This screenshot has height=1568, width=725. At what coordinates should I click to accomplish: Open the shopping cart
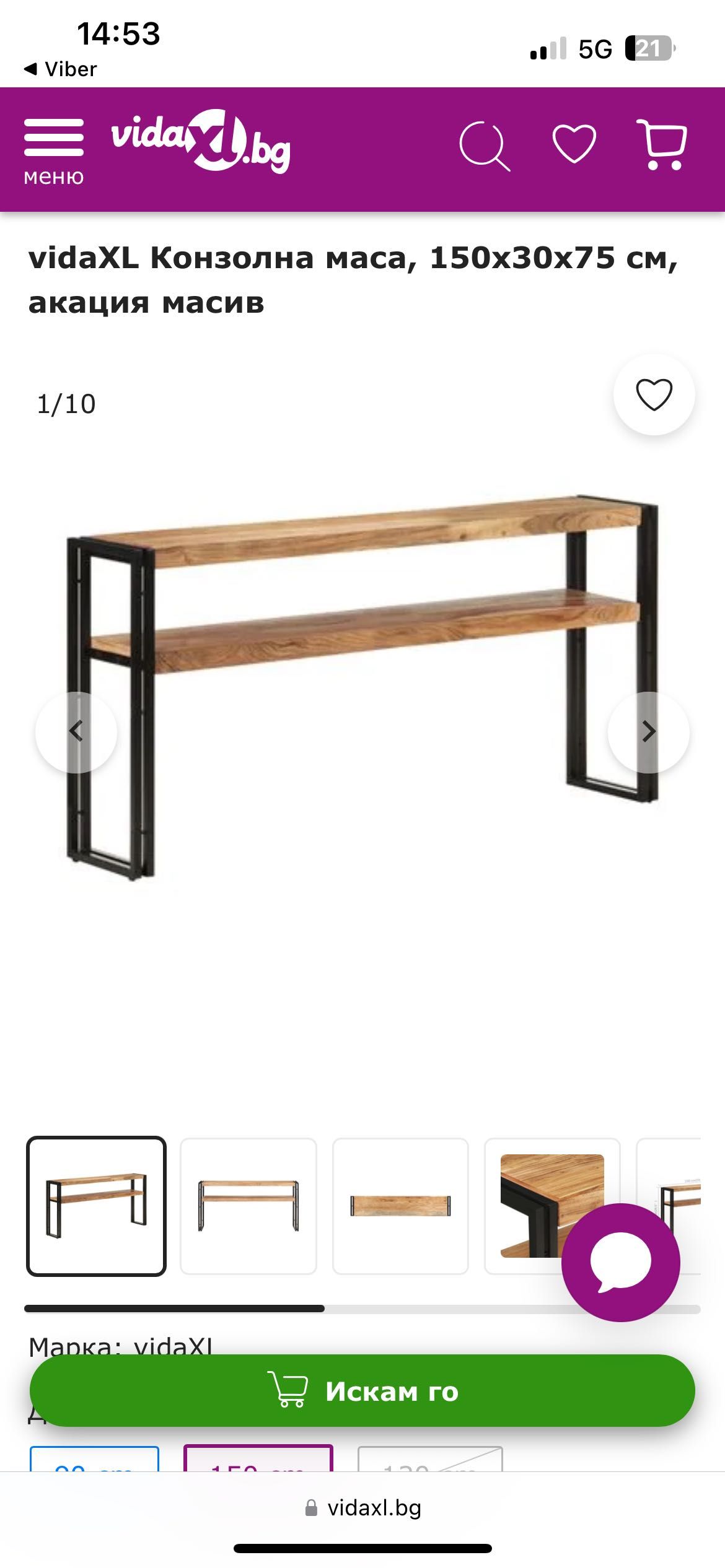click(662, 145)
